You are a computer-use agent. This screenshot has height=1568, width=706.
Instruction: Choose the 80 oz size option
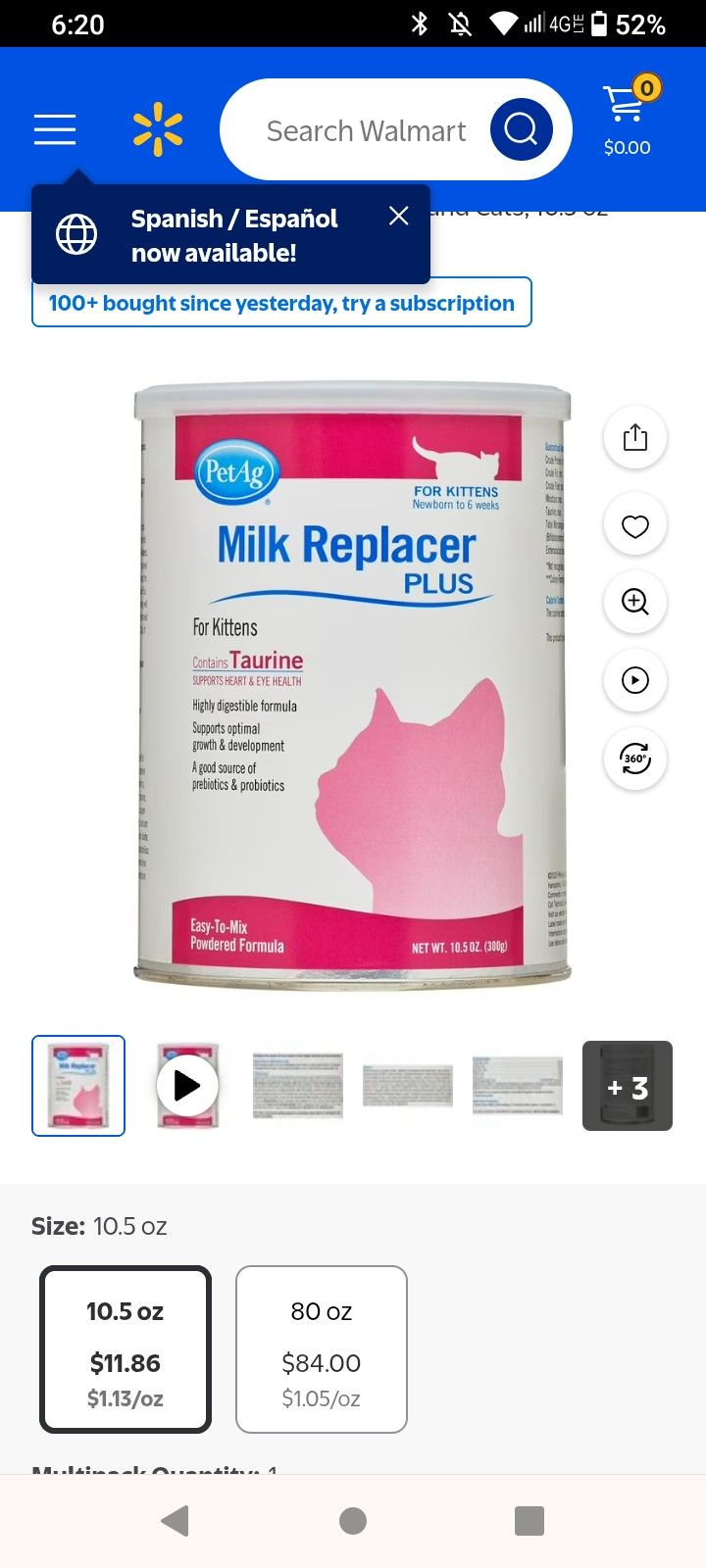[322, 1349]
